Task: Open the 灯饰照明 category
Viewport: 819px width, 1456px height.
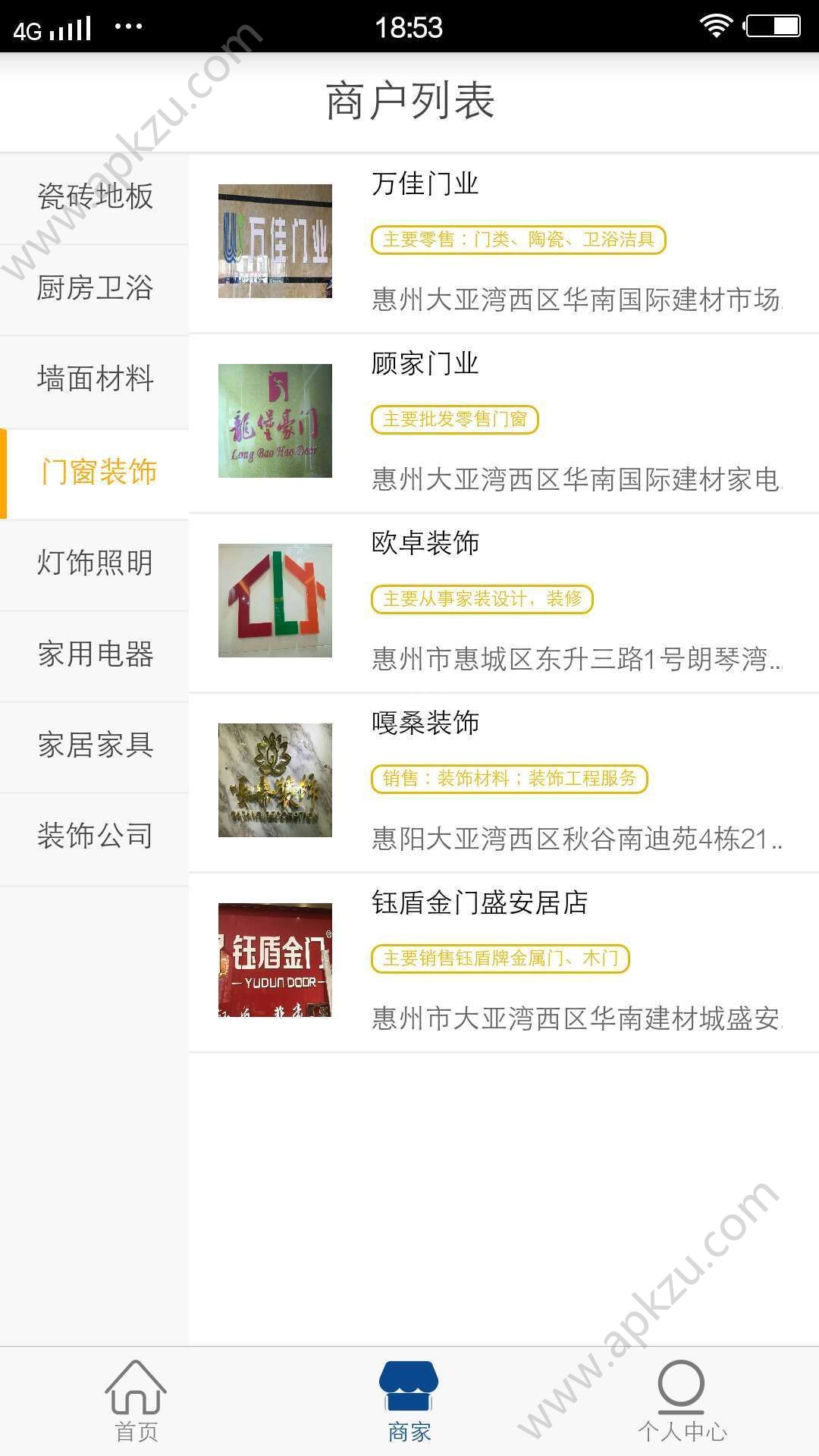Action: point(95,563)
